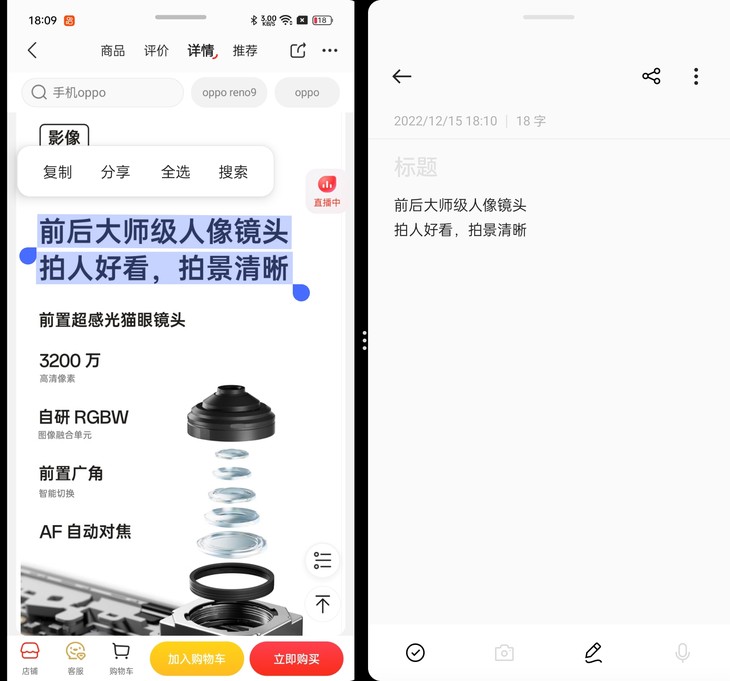Screen dimensions: 730x681
Task: Switch to the 商品 tab
Action: pyautogui.click(x=113, y=51)
